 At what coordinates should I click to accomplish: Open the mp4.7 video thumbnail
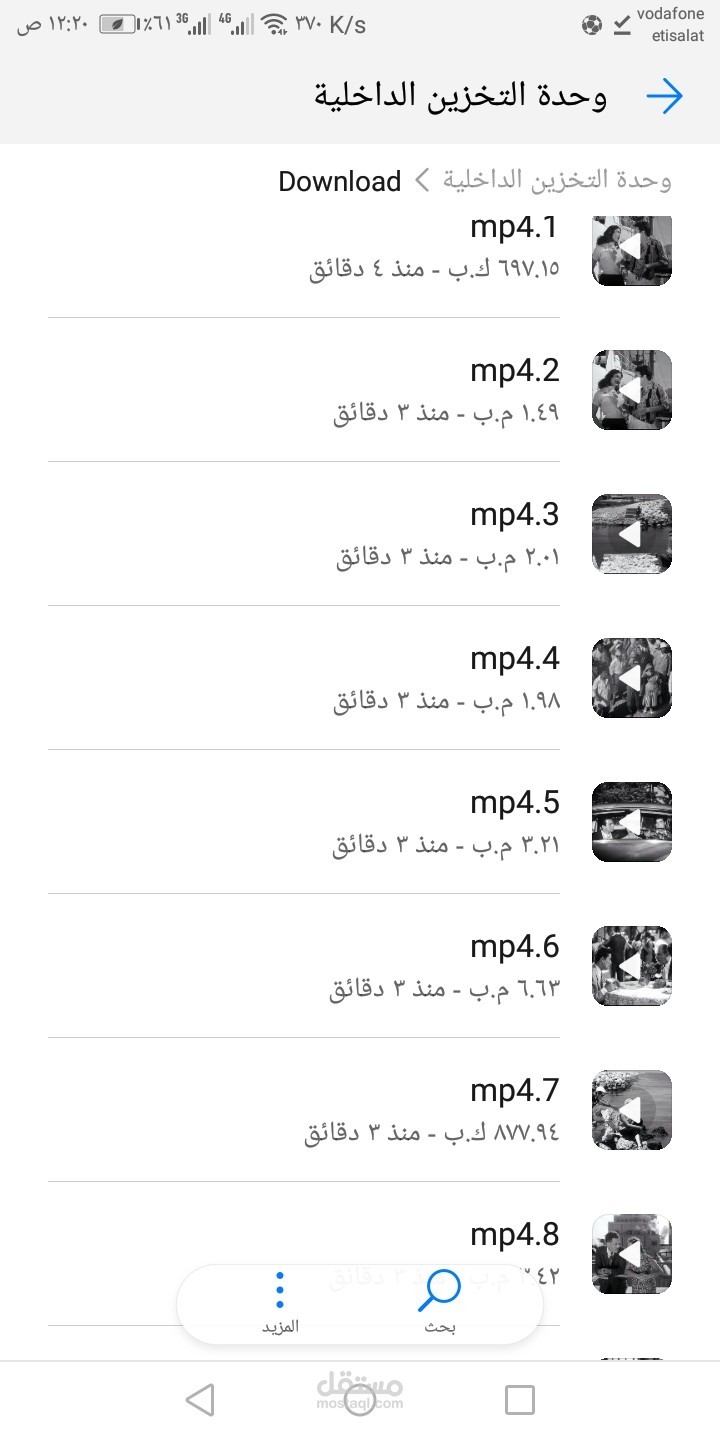(631, 1109)
